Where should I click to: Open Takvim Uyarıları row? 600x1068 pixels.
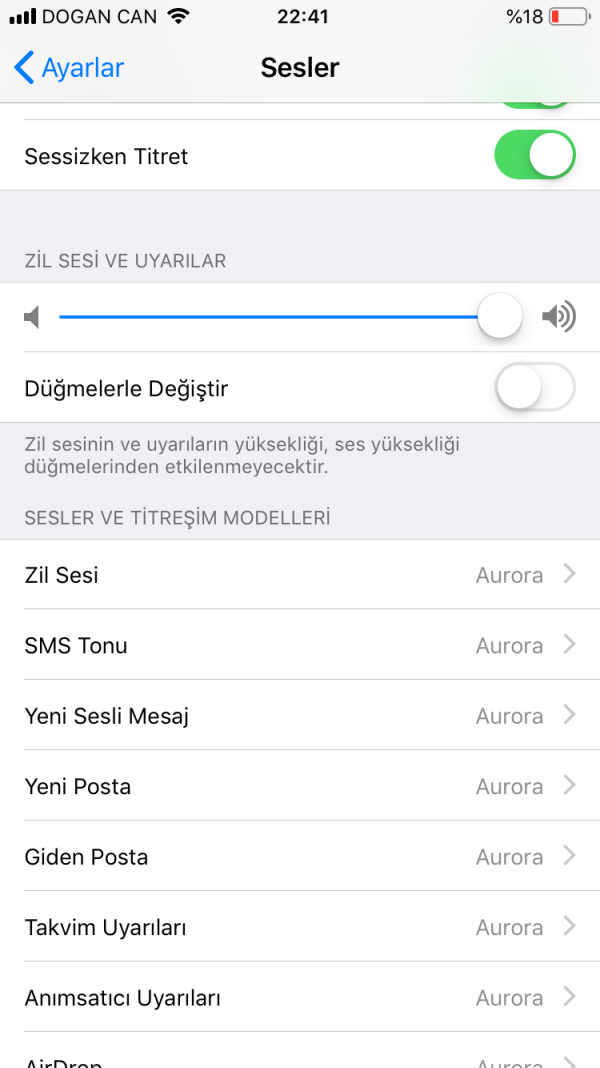click(300, 928)
